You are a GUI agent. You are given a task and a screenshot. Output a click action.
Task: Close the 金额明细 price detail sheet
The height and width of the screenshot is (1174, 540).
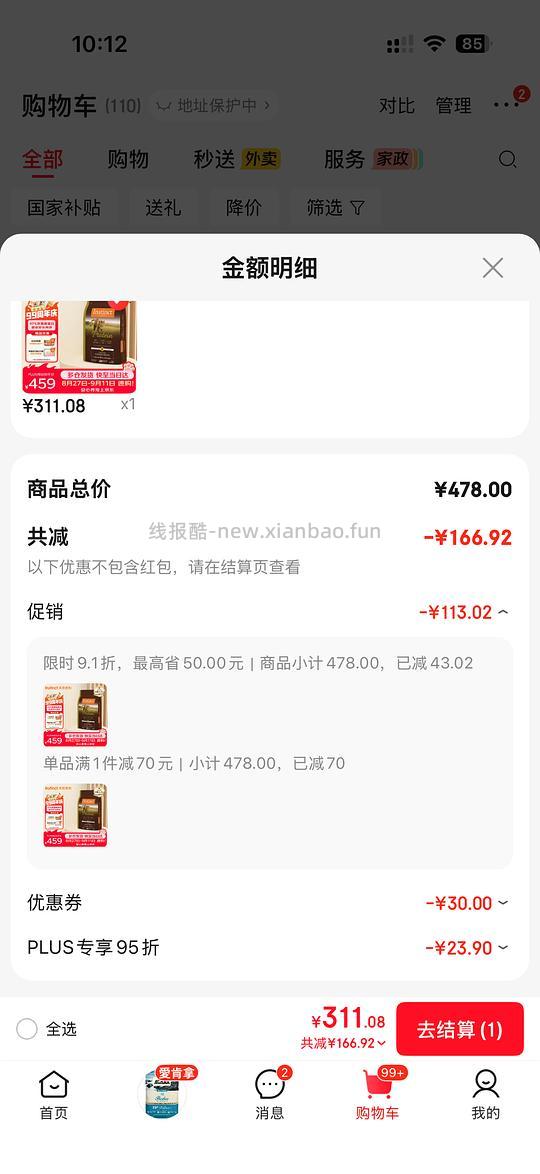[x=492, y=267]
